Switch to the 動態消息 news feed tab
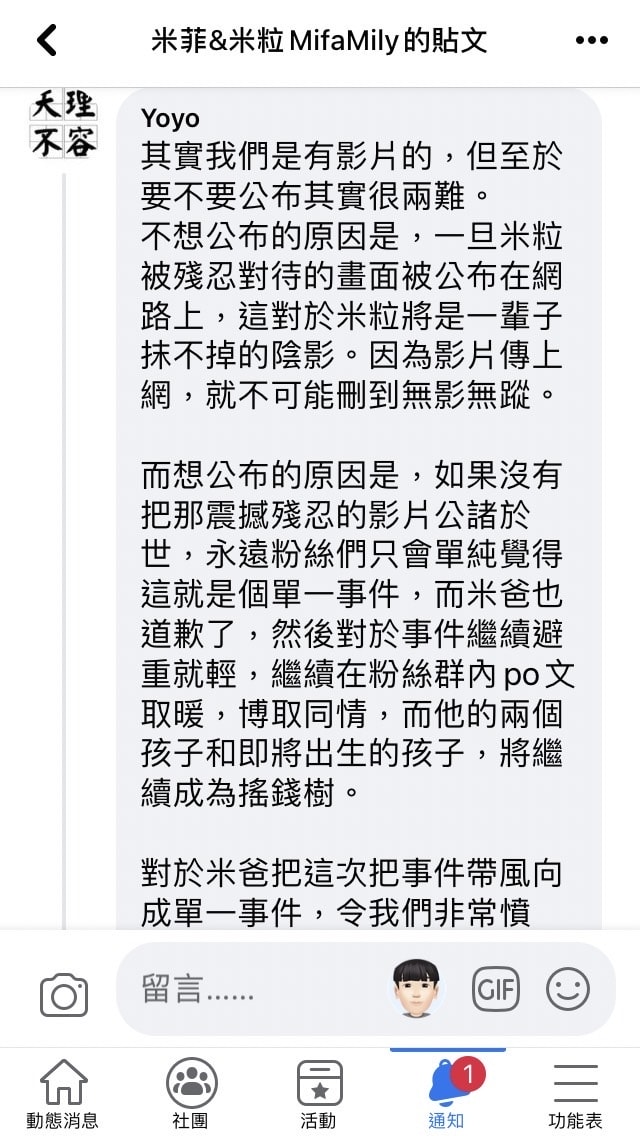Viewport: 640px width, 1136px height. 63,1093
